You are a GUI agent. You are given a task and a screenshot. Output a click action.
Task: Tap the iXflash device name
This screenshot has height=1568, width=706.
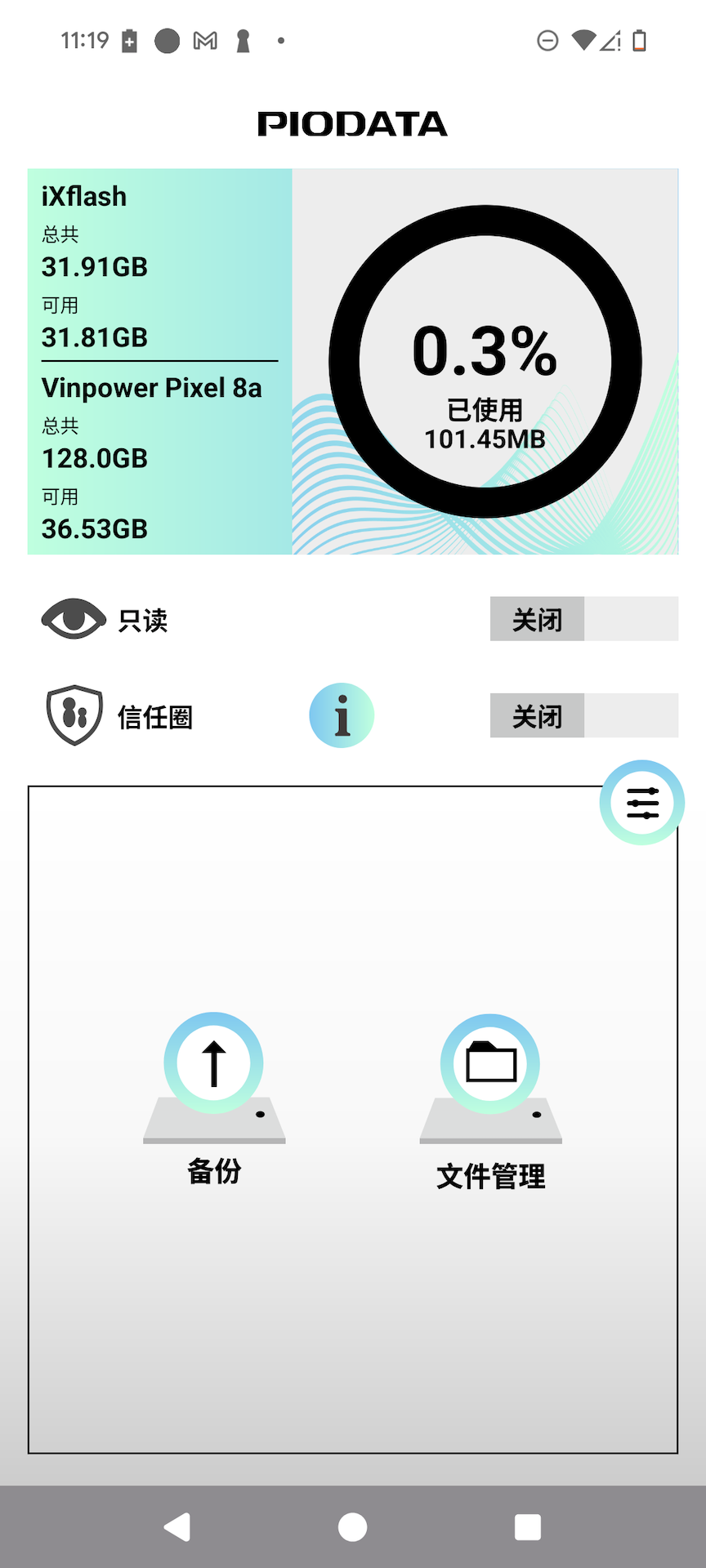pos(83,196)
